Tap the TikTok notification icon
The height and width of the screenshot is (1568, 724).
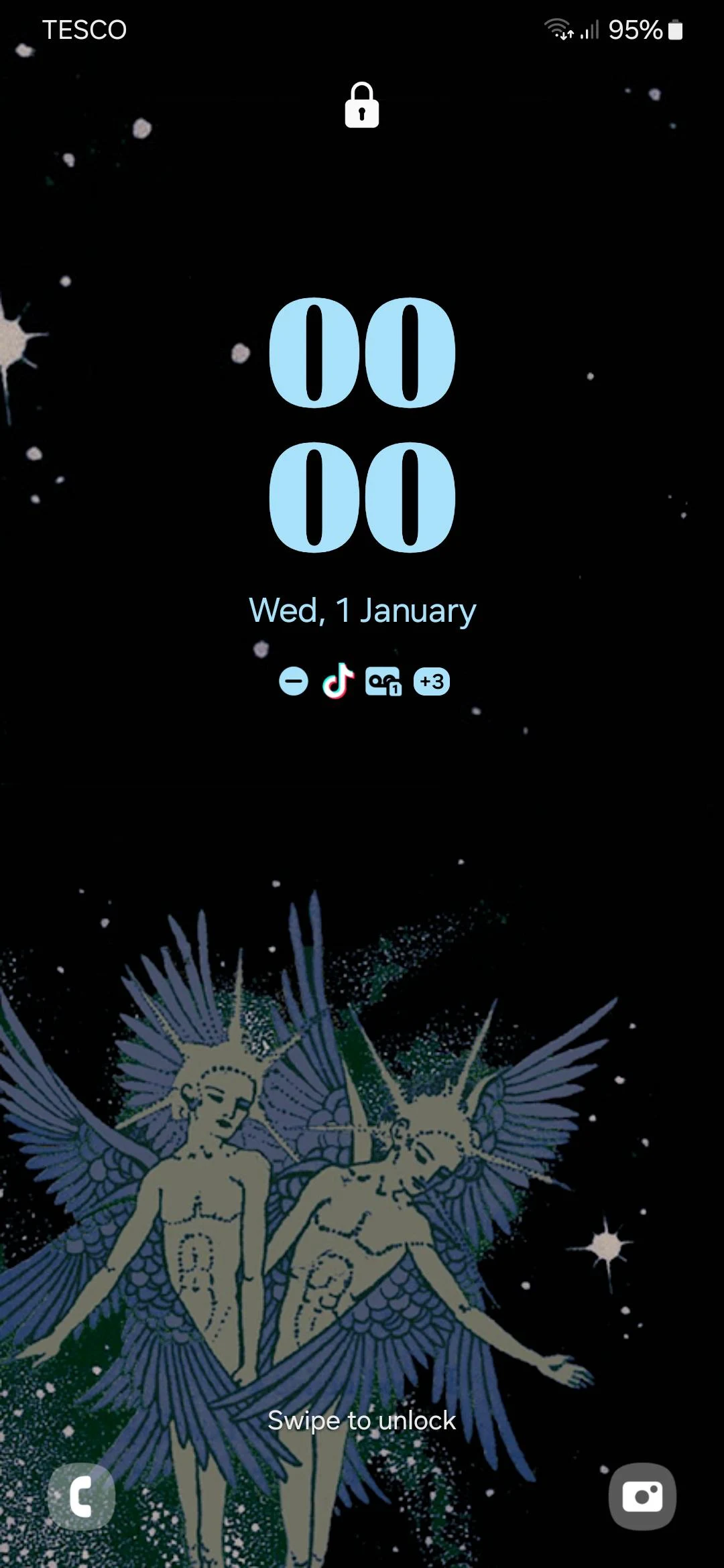[339, 681]
